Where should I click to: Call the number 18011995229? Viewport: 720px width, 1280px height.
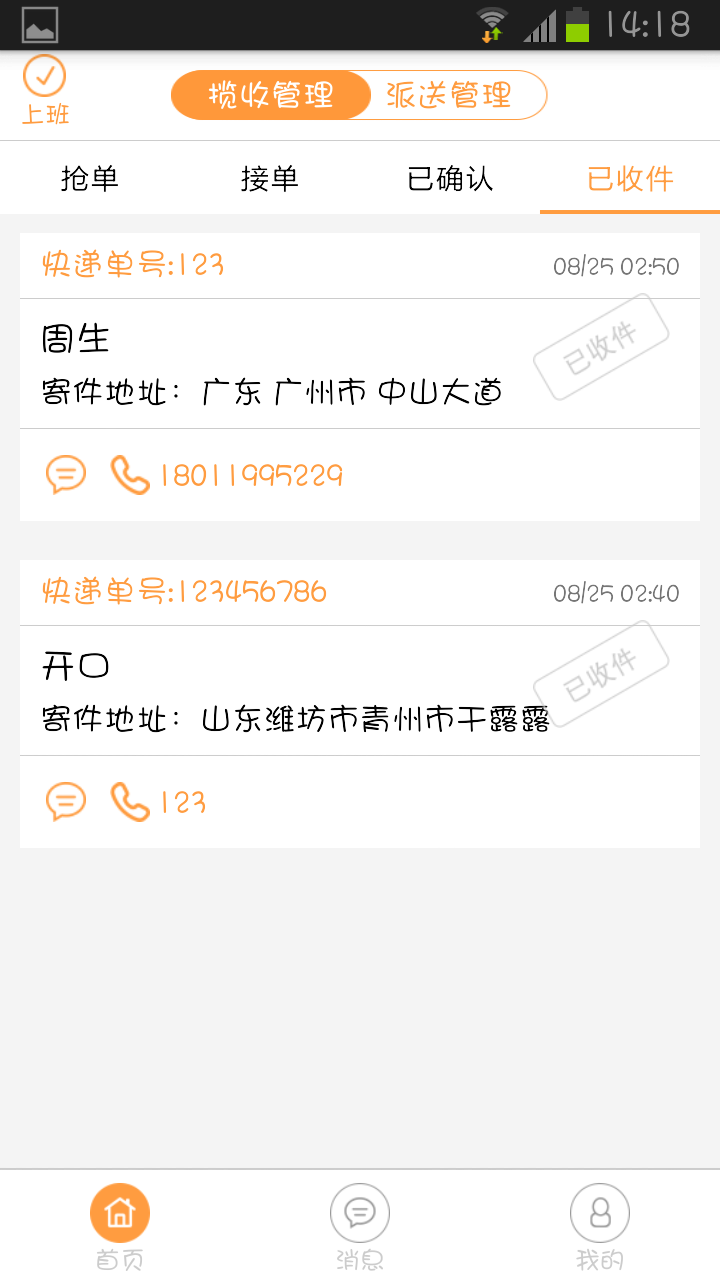click(248, 474)
